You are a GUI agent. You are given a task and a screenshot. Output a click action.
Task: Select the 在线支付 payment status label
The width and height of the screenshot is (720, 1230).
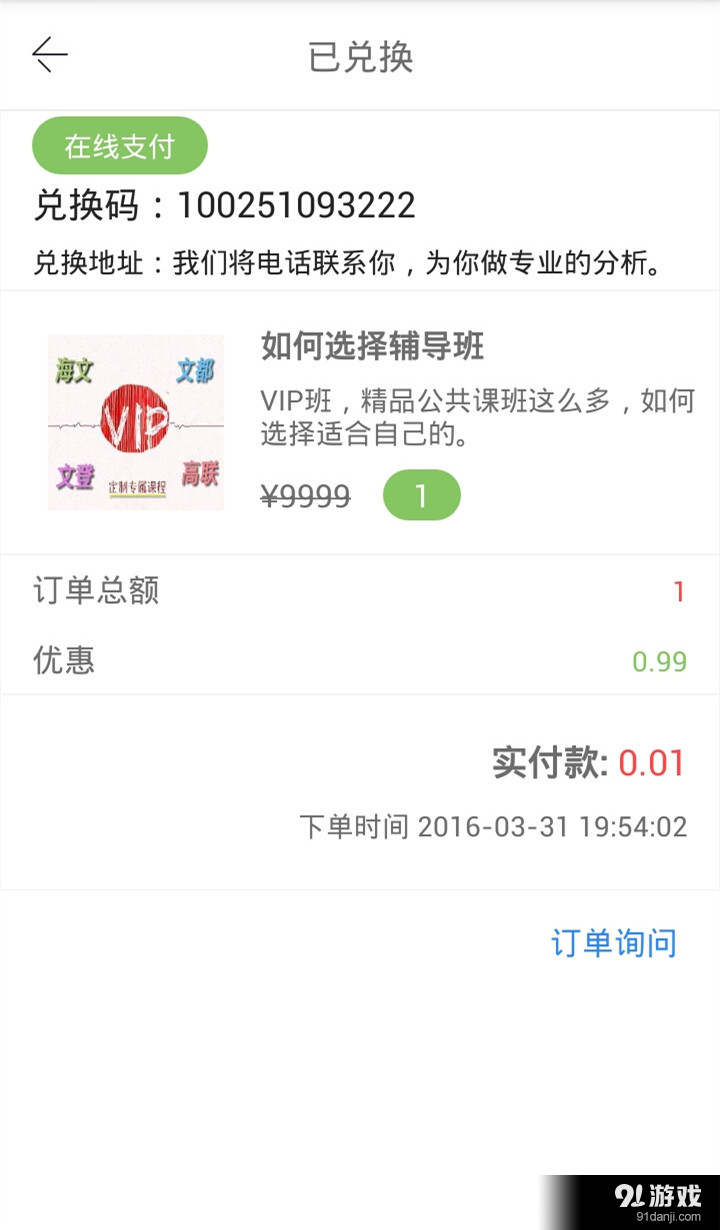119,145
